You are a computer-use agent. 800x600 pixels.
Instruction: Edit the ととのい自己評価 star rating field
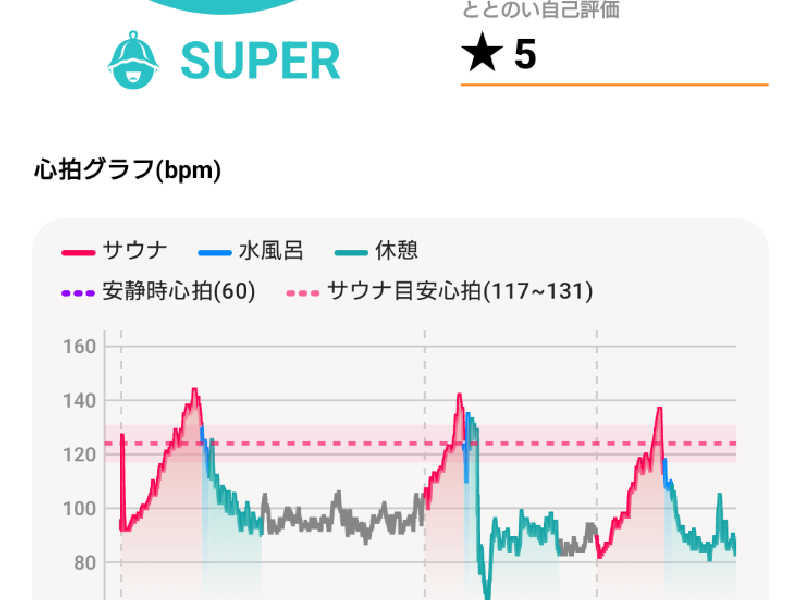pyautogui.click(x=612, y=55)
